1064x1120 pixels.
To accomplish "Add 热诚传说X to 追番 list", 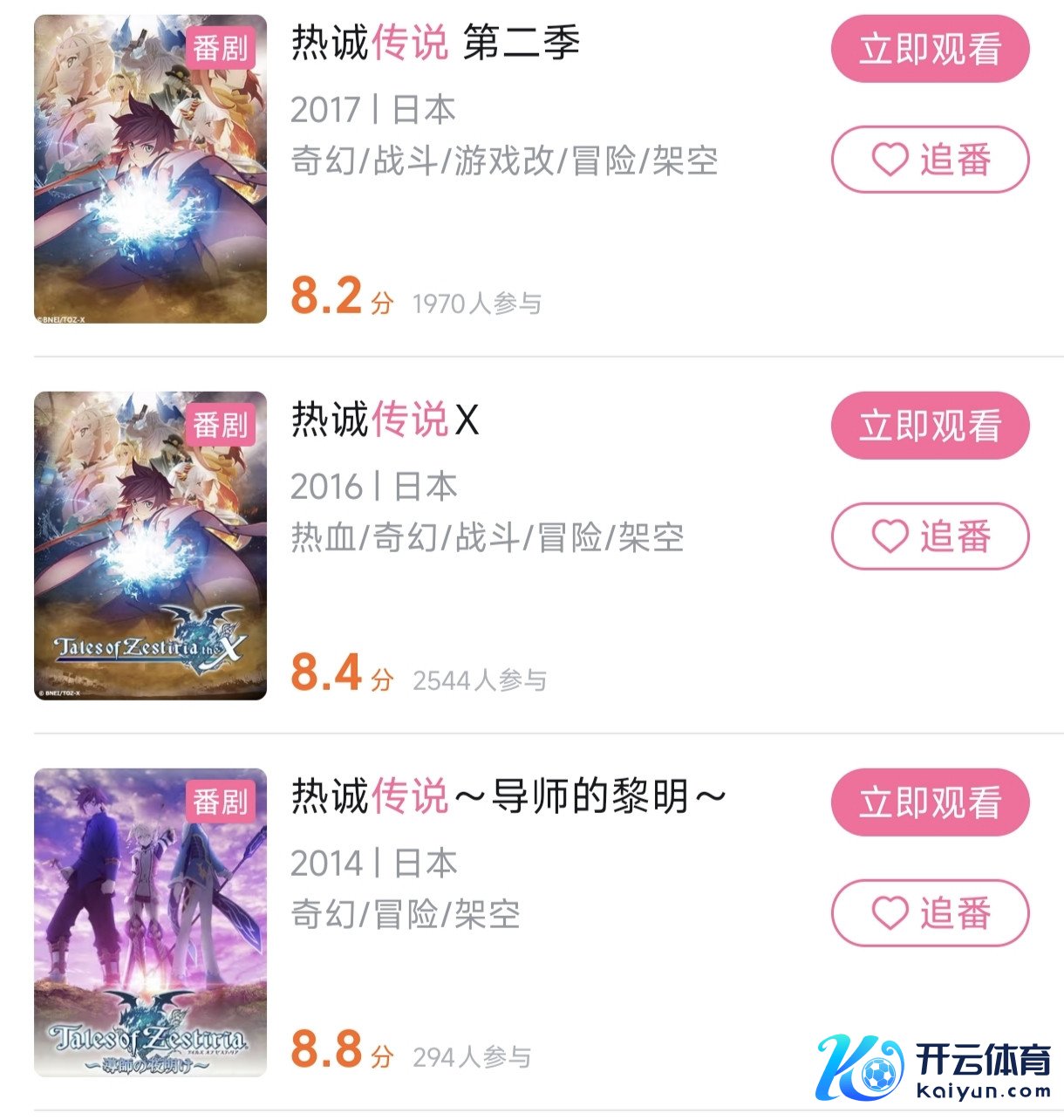I will [x=930, y=536].
